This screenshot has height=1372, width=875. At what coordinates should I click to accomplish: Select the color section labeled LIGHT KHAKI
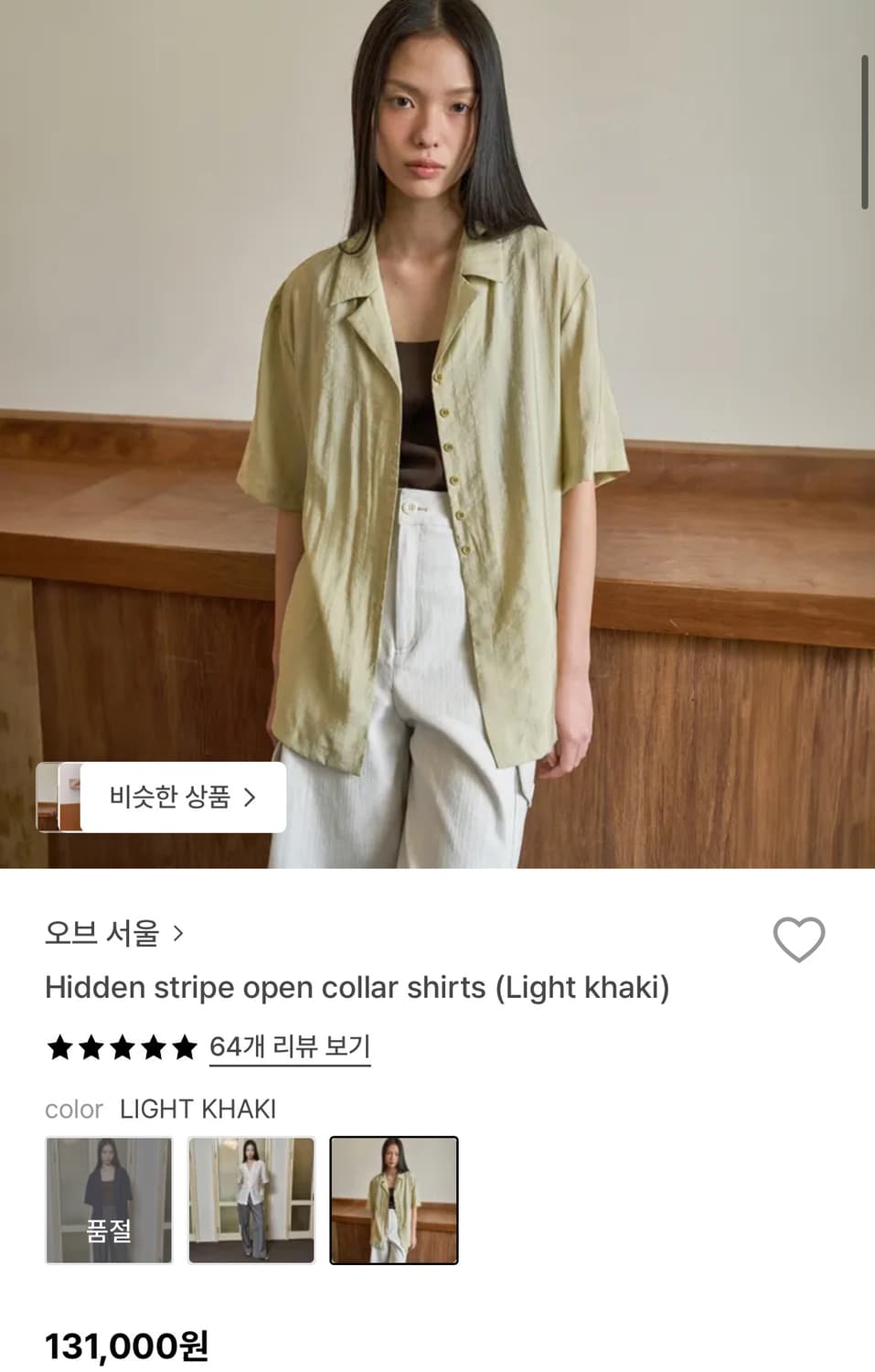198,1109
